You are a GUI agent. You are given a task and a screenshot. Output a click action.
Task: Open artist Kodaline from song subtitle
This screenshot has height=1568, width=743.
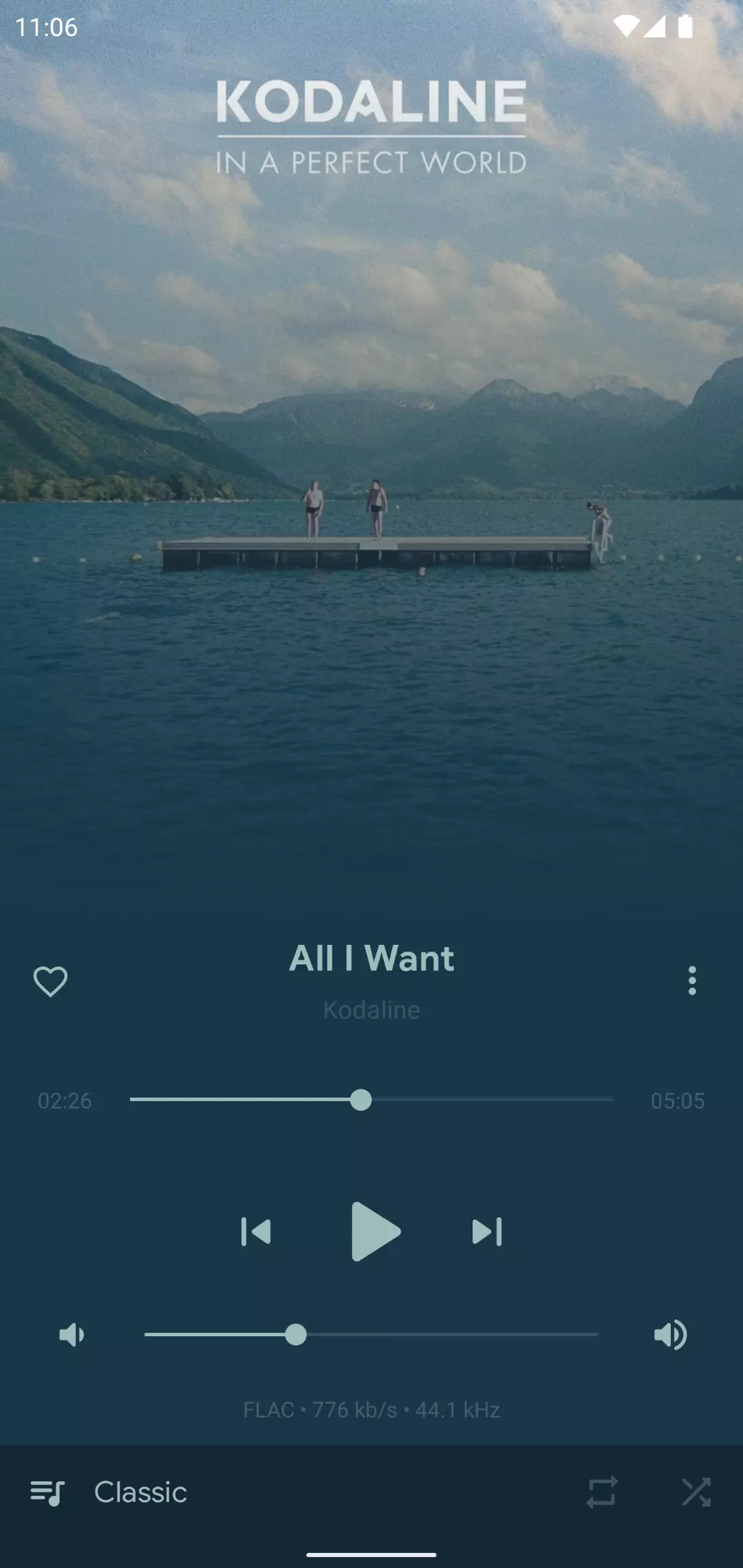[371, 1010]
